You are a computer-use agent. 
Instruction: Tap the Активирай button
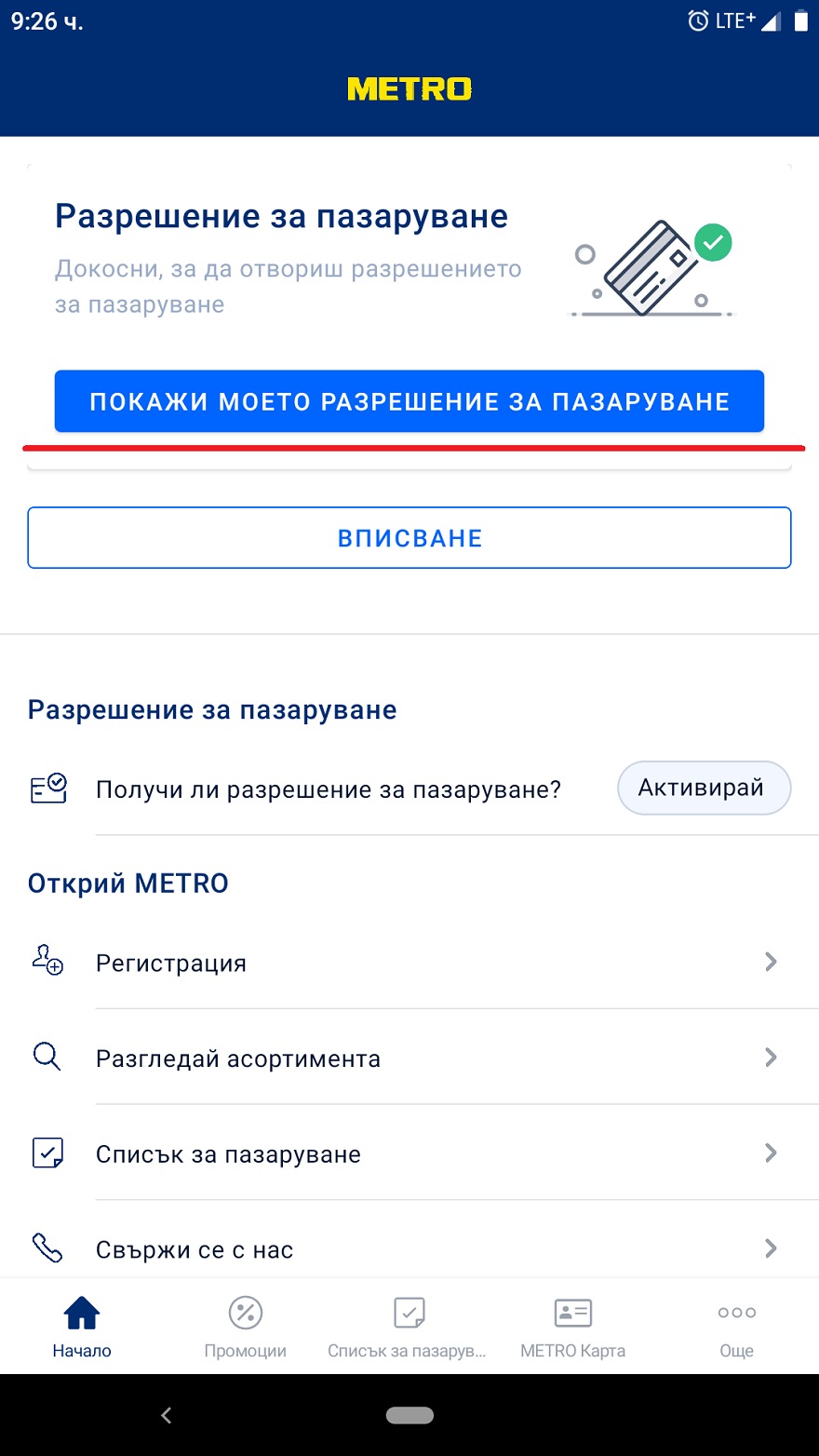tap(704, 789)
